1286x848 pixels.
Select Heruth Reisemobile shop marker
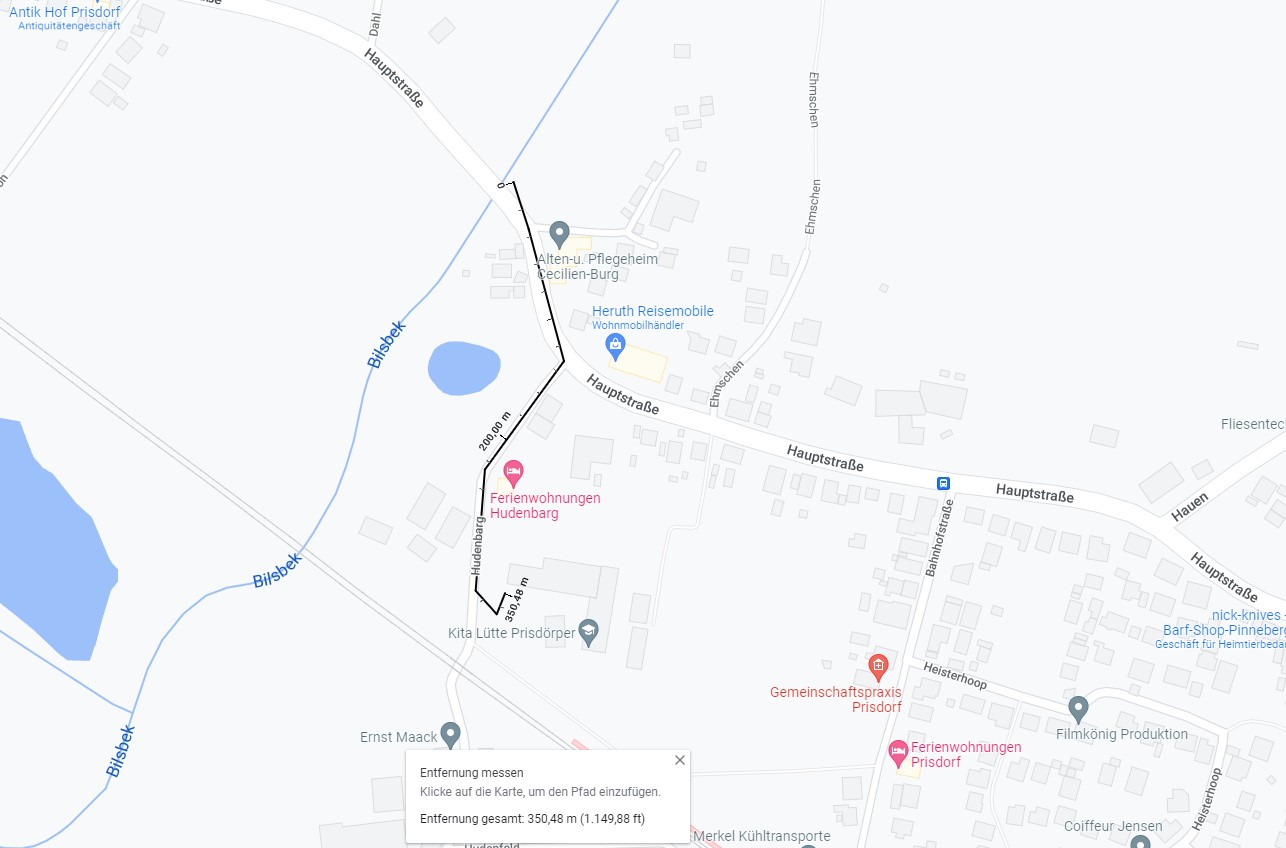[x=616, y=347]
